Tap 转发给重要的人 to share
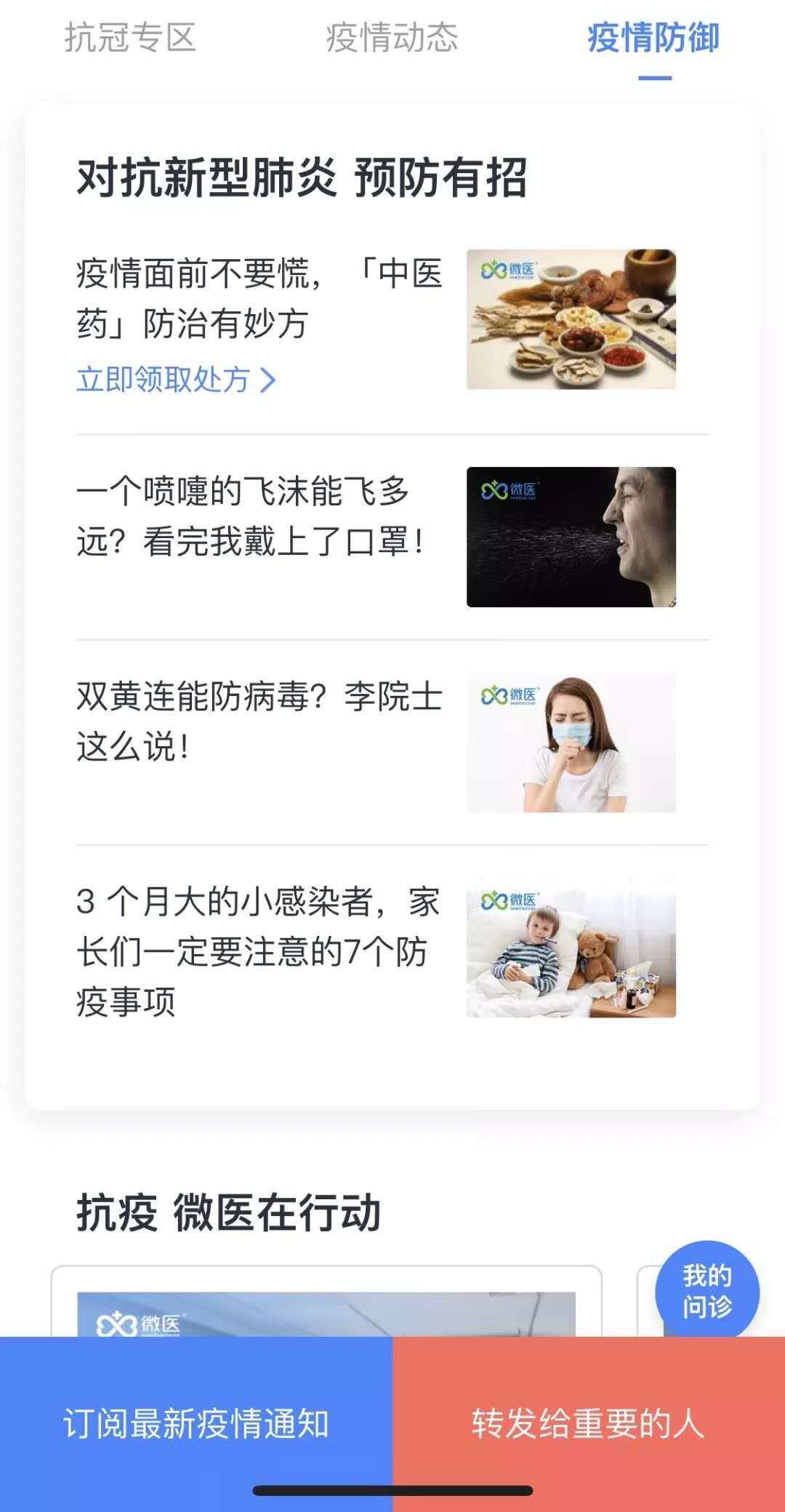 pyautogui.click(x=589, y=1424)
